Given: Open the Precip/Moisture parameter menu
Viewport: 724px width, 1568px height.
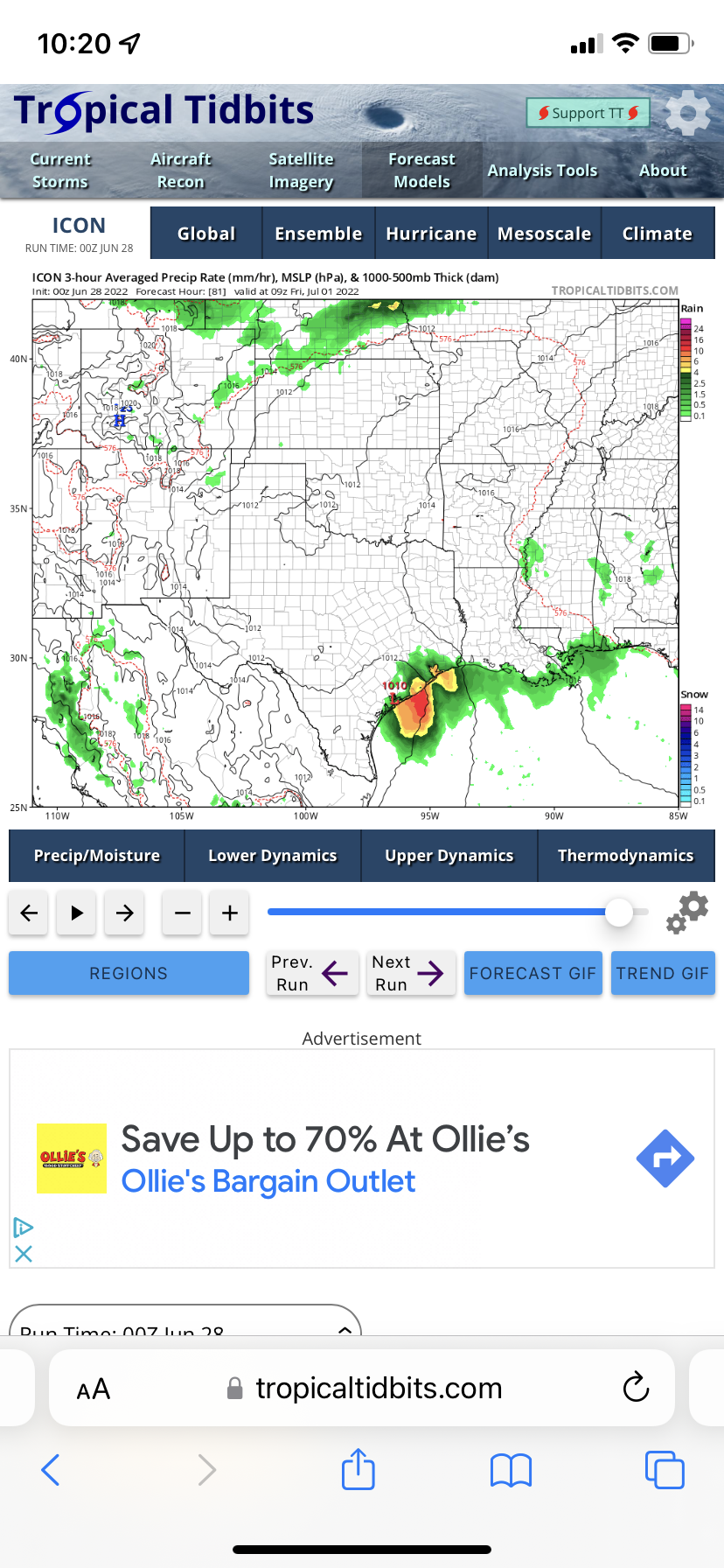Looking at the screenshot, I should [x=97, y=856].
